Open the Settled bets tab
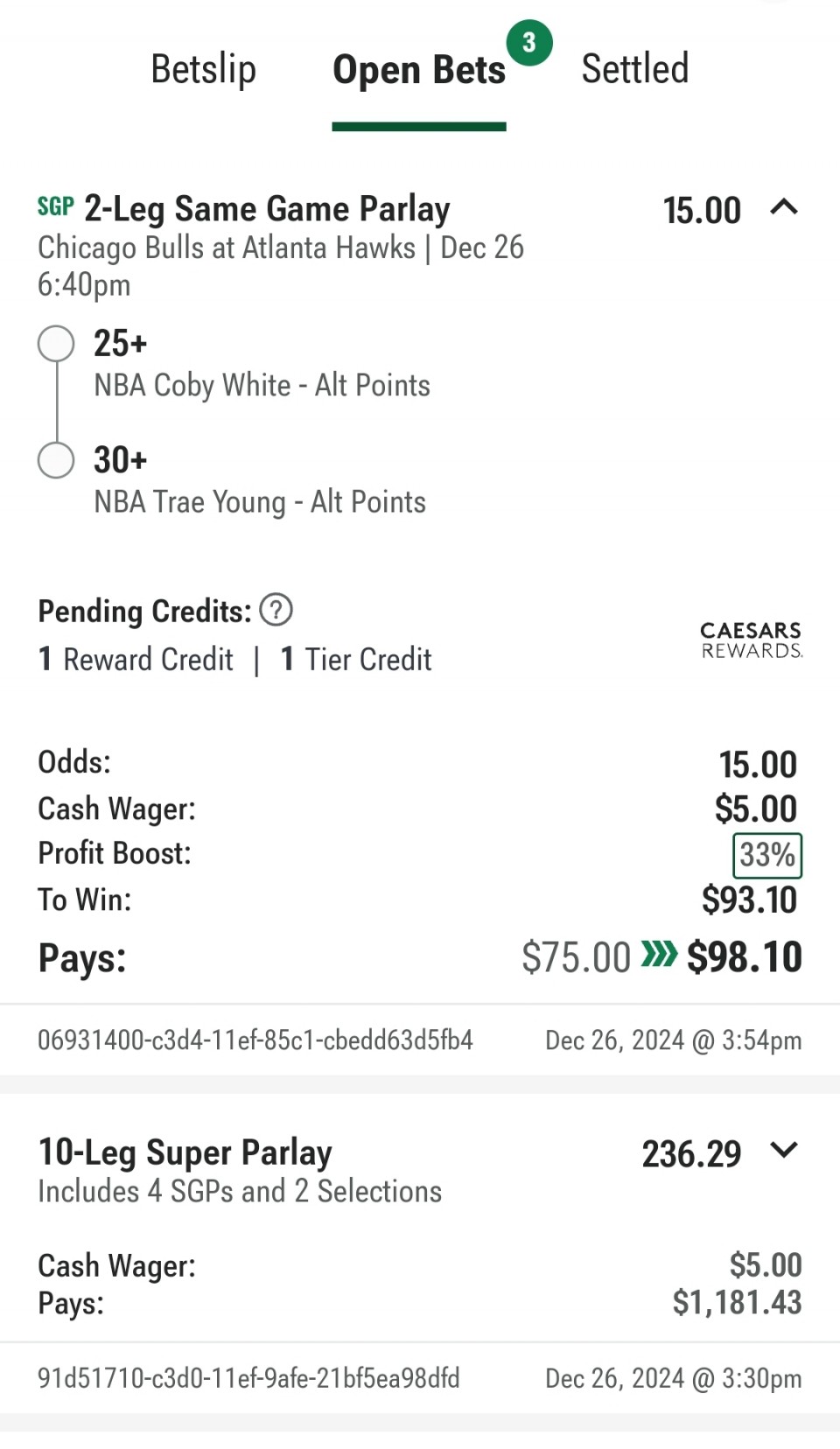This screenshot has width=840, height=1449. [x=635, y=68]
